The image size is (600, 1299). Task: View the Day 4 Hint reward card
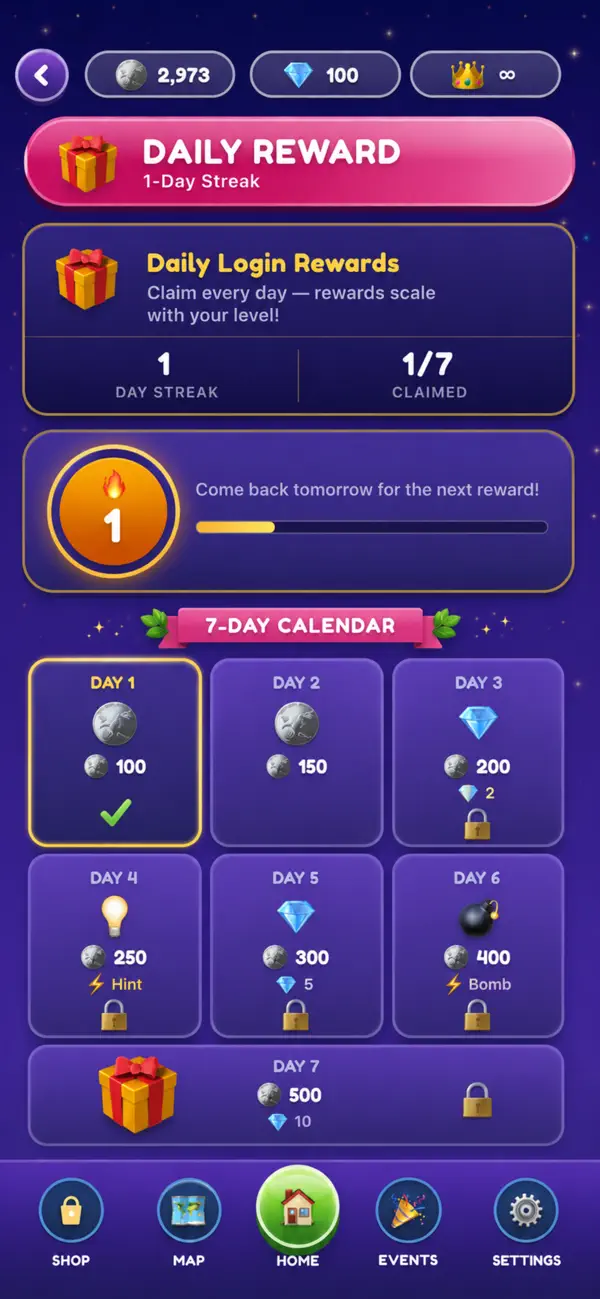click(x=115, y=945)
